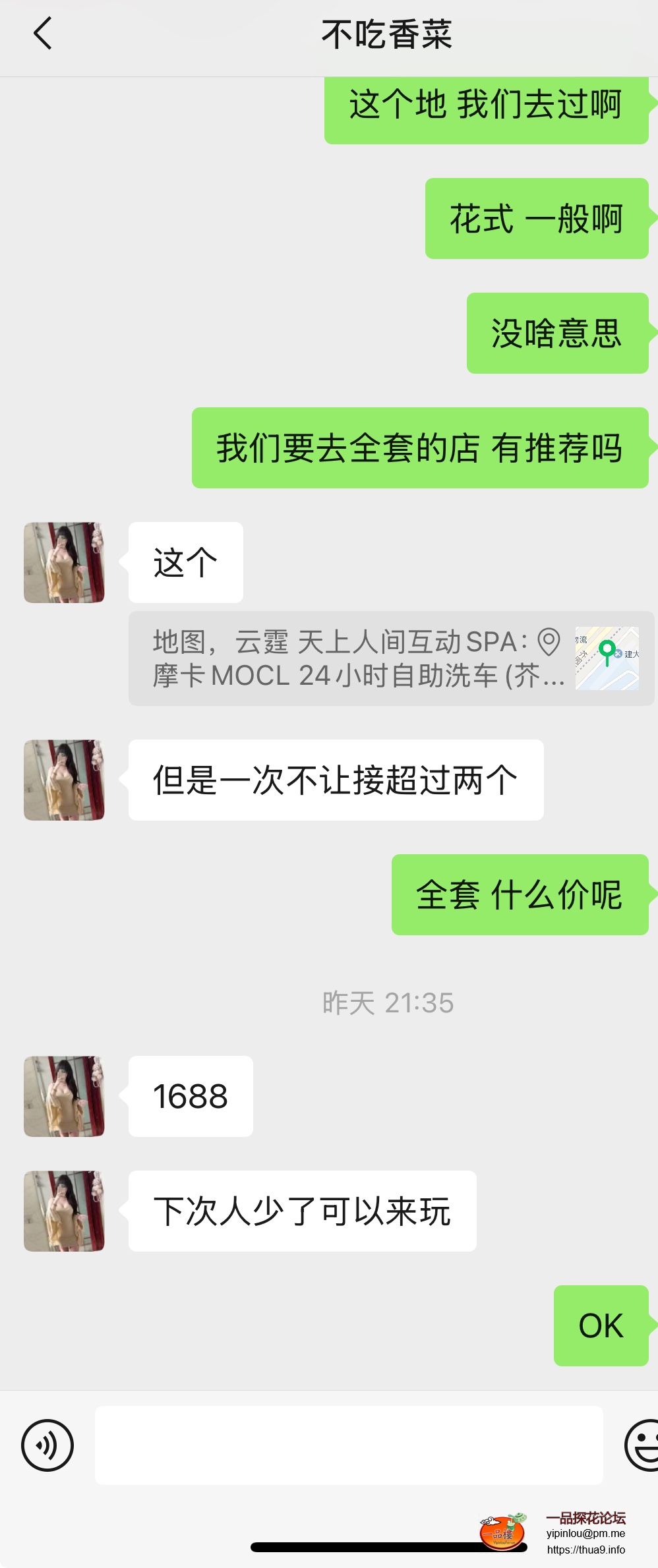The image size is (658, 1568).
Task: Open the shared 云霆 SPA map location
Action: tap(391, 658)
